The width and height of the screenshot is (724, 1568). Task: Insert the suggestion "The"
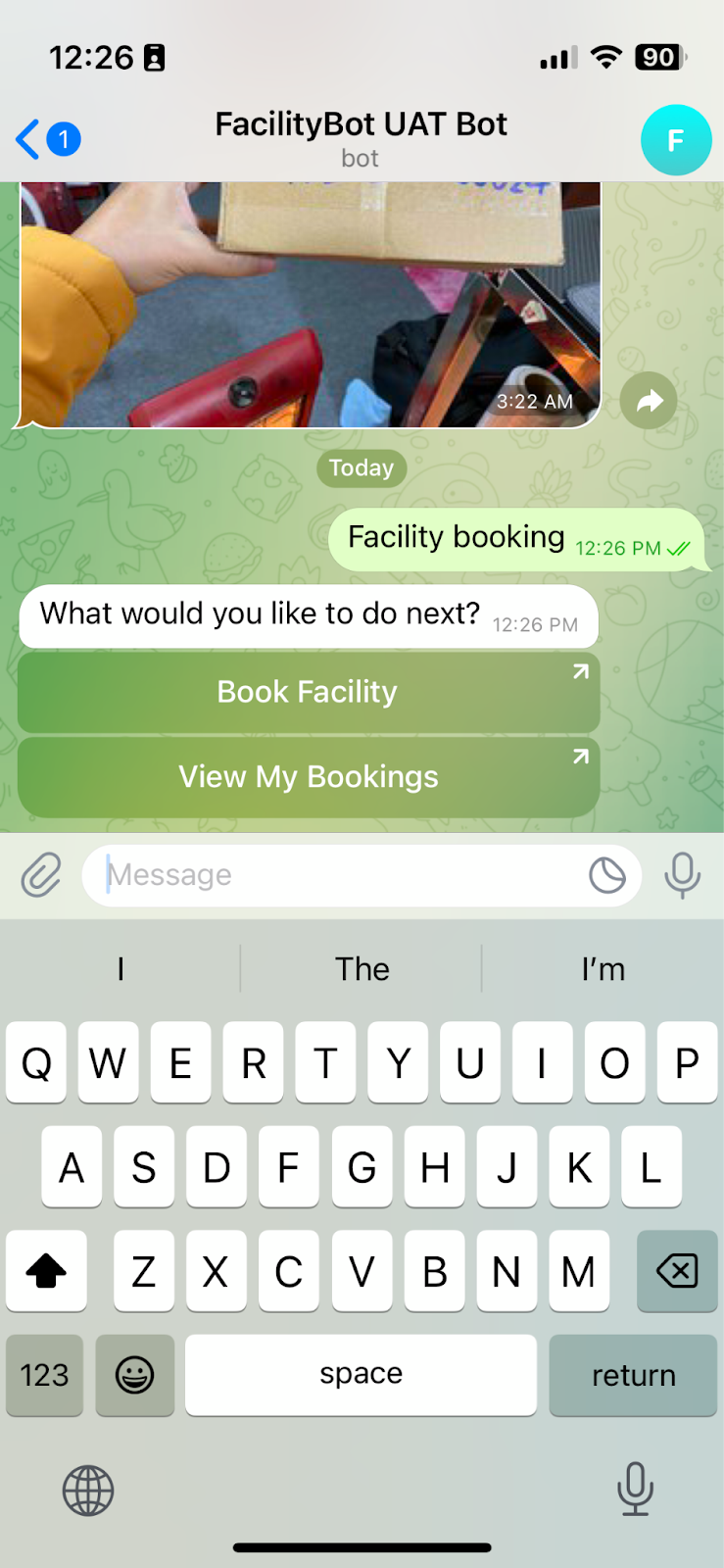[x=362, y=969]
